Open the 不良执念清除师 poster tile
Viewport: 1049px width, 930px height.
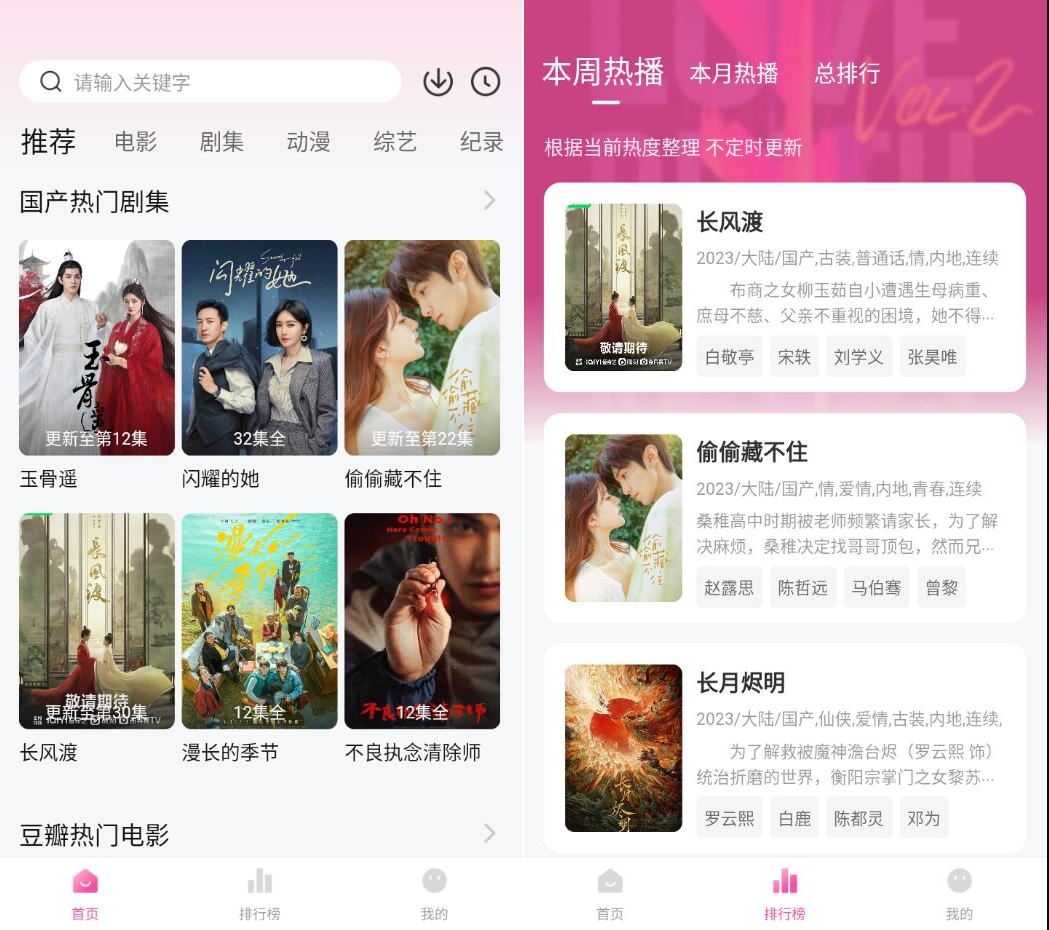point(422,620)
